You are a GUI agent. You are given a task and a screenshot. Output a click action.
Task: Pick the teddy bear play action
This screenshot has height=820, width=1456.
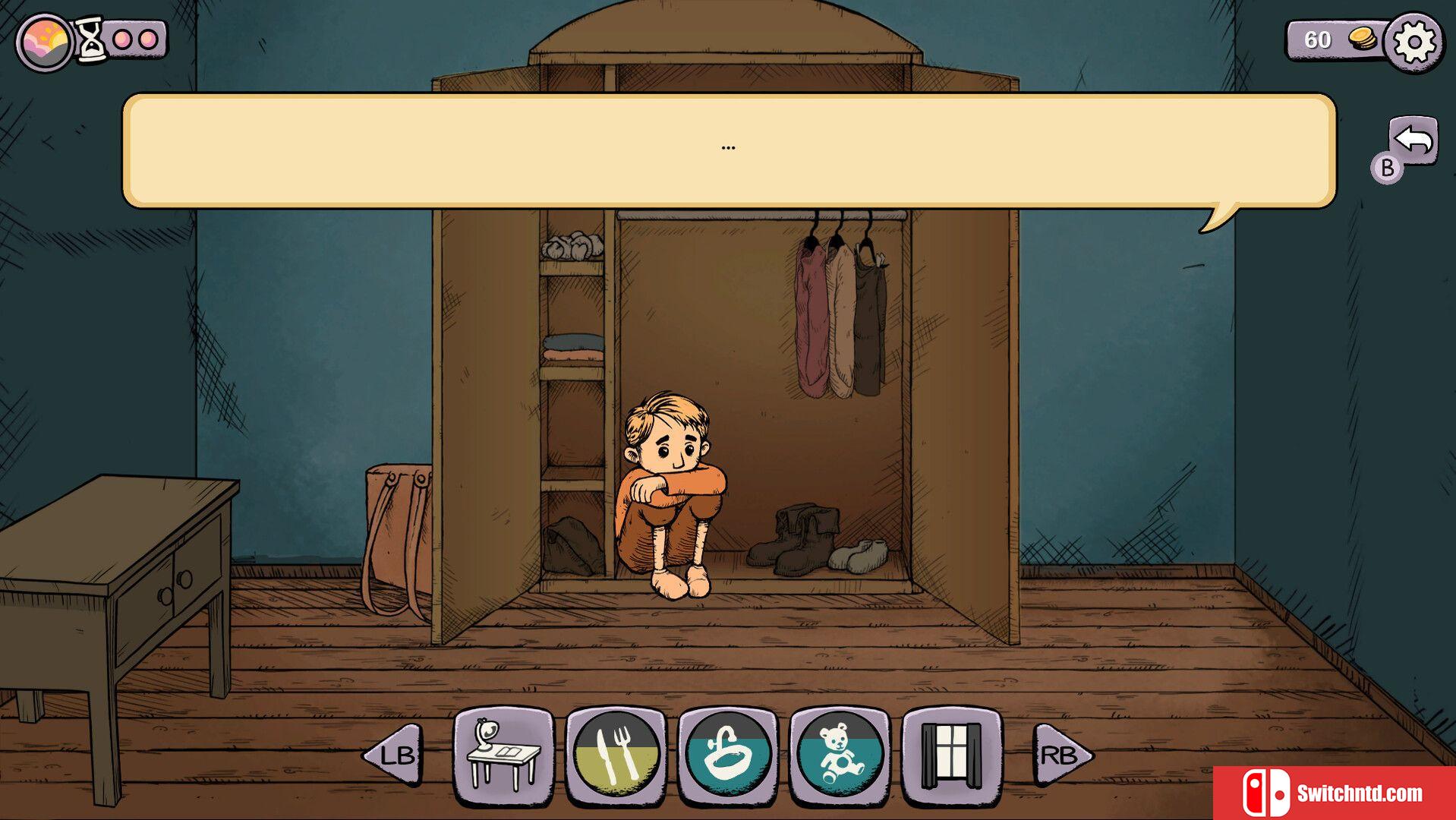click(x=840, y=755)
